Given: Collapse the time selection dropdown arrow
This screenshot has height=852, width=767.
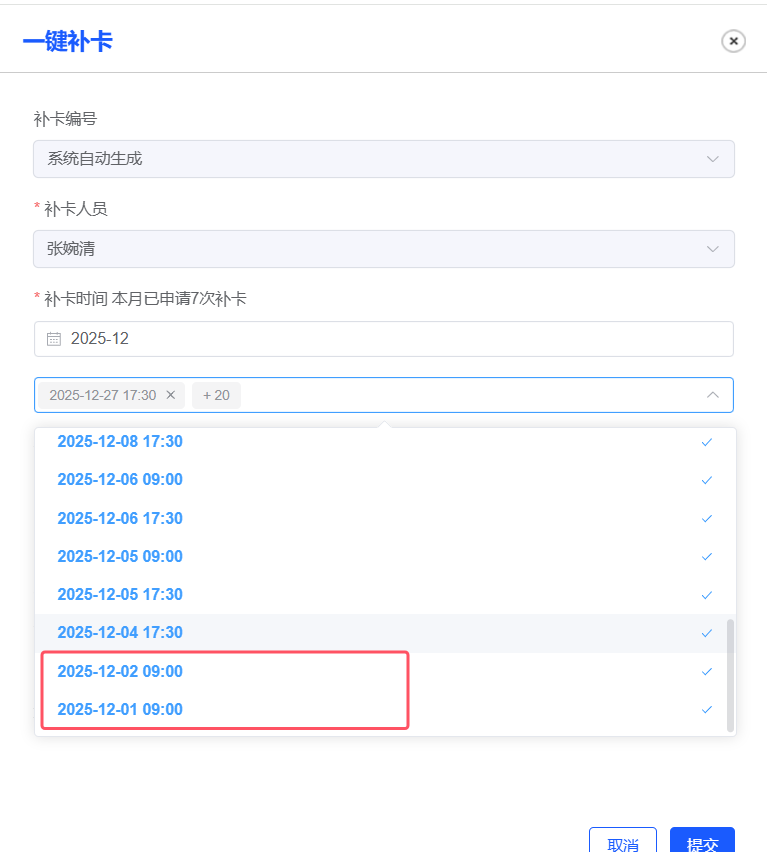Looking at the screenshot, I should tap(712, 395).
